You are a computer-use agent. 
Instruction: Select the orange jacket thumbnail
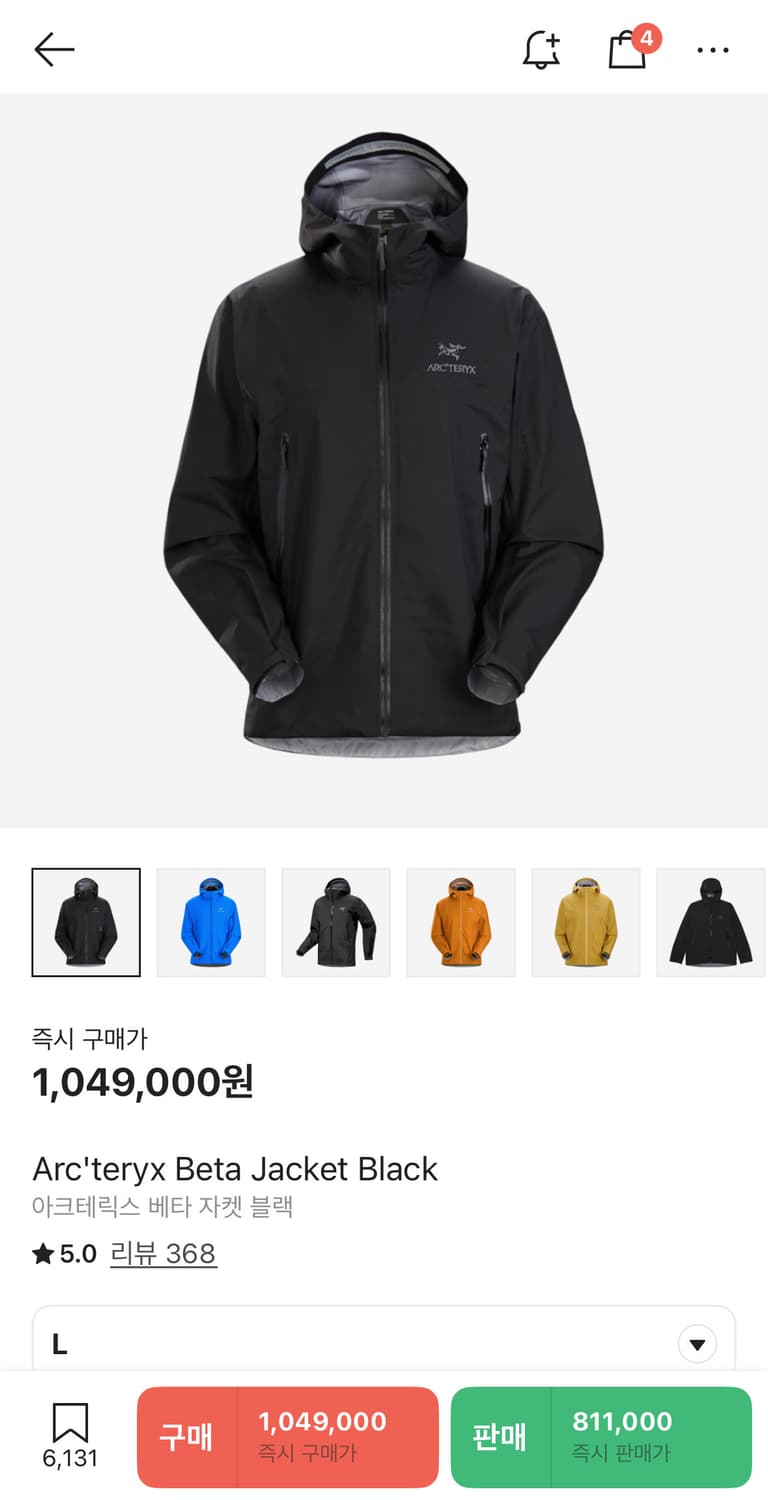click(x=461, y=921)
